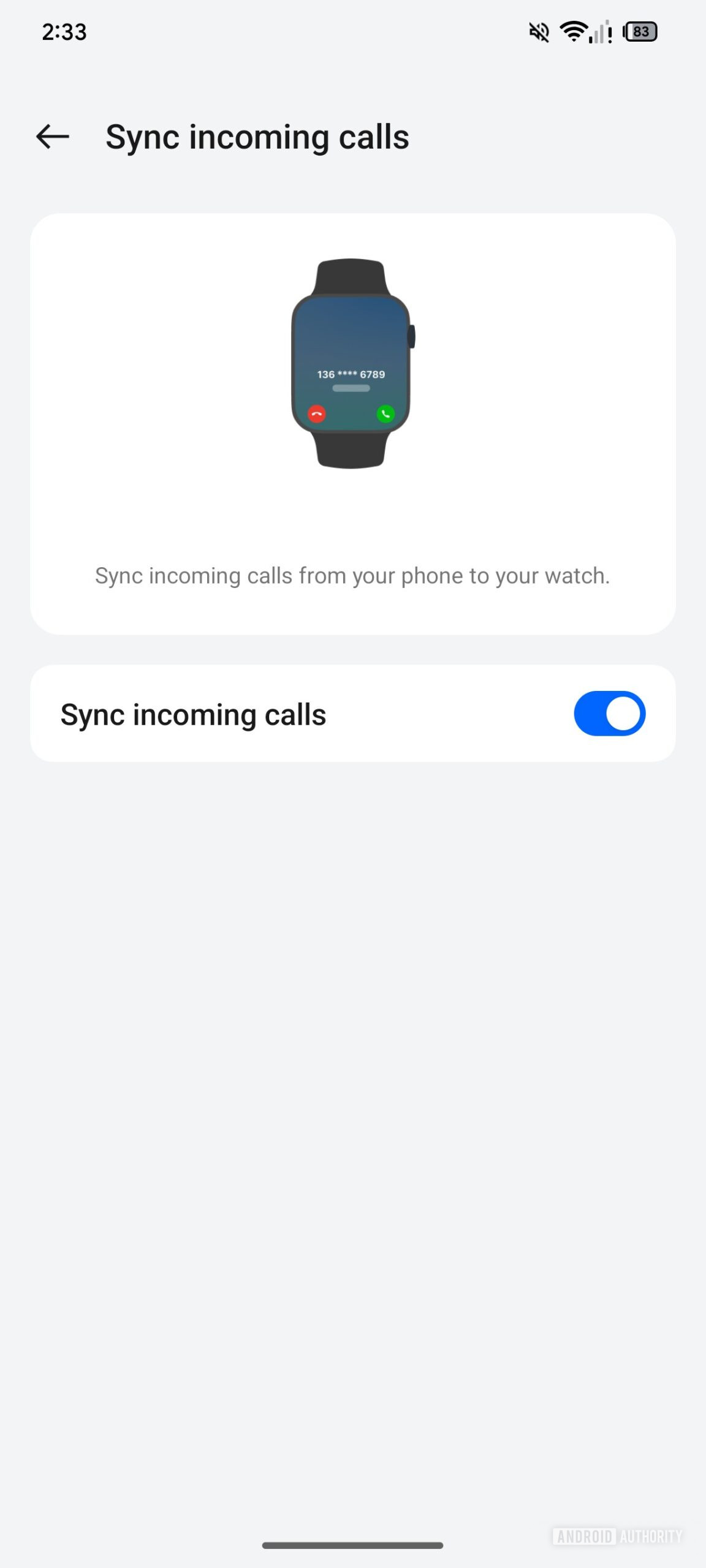Select the watch face illustration

click(x=352, y=364)
